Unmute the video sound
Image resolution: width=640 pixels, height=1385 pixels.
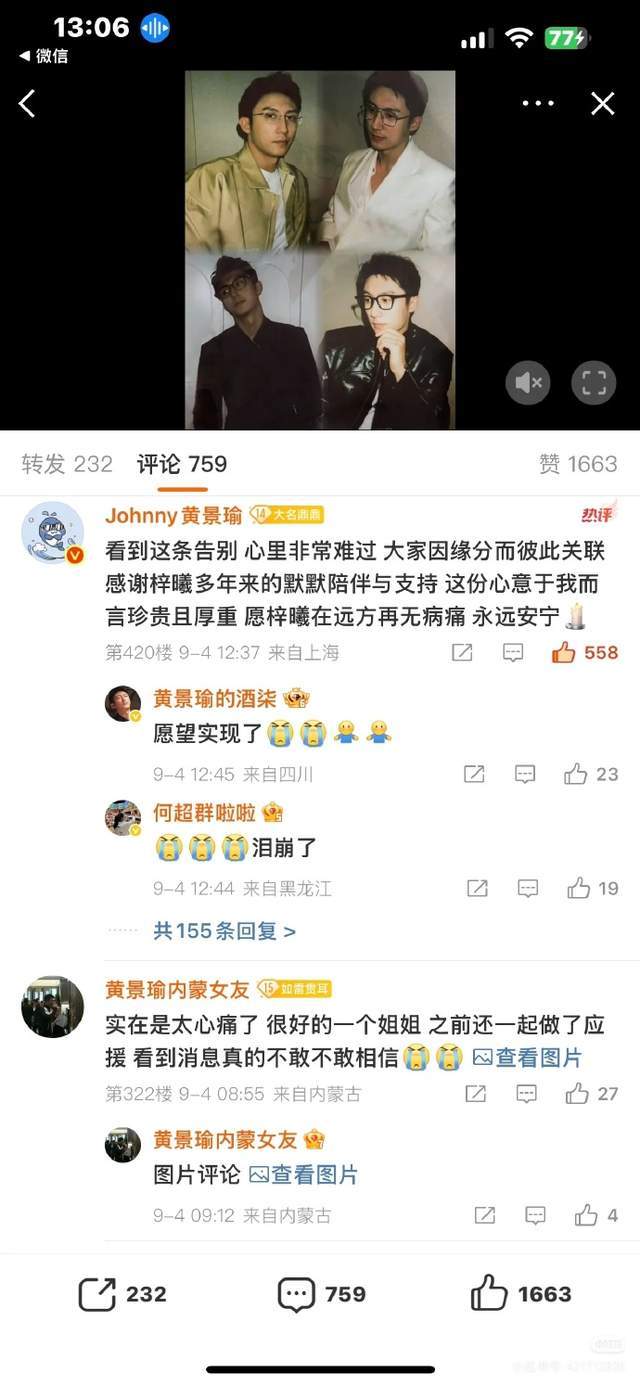(x=528, y=382)
